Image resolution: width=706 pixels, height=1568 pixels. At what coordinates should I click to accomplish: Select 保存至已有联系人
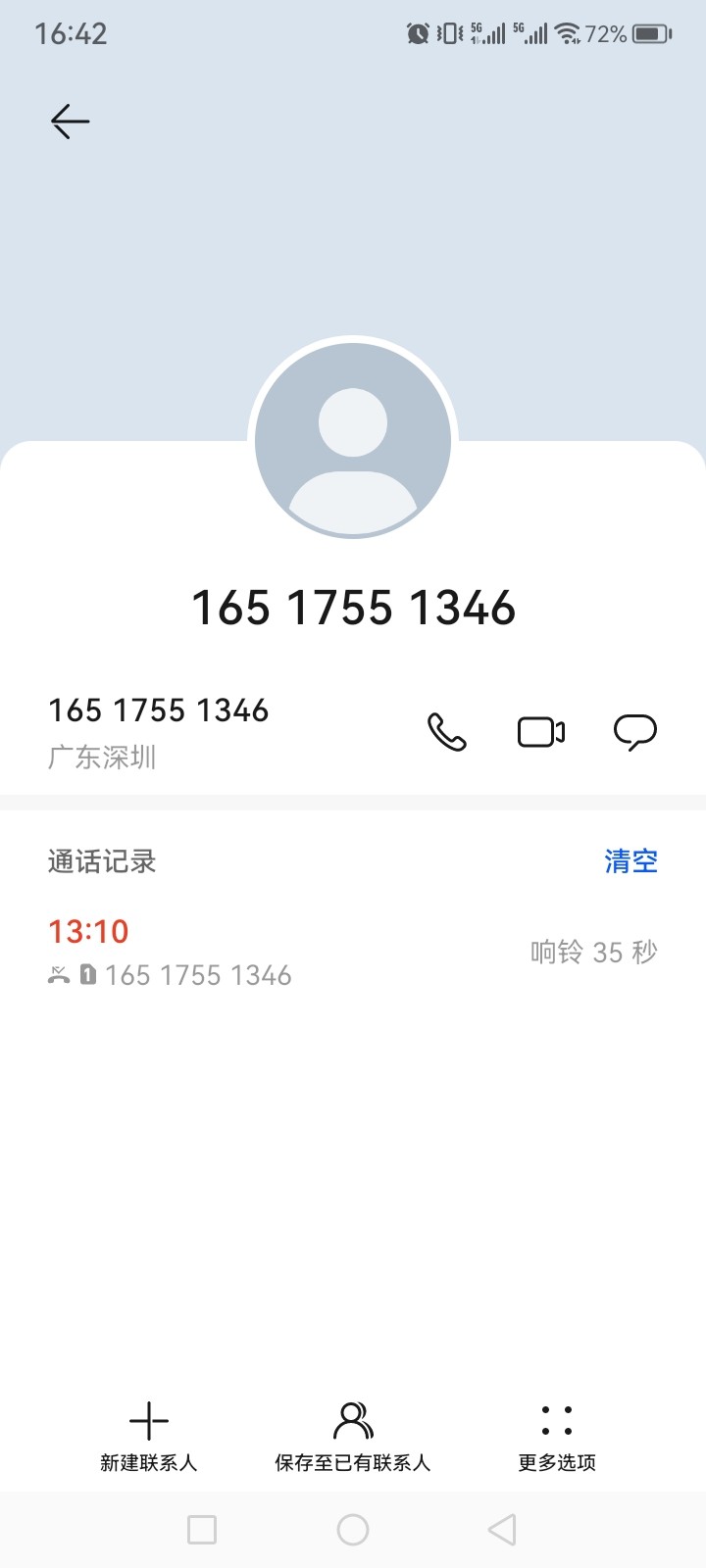[353, 1436]
